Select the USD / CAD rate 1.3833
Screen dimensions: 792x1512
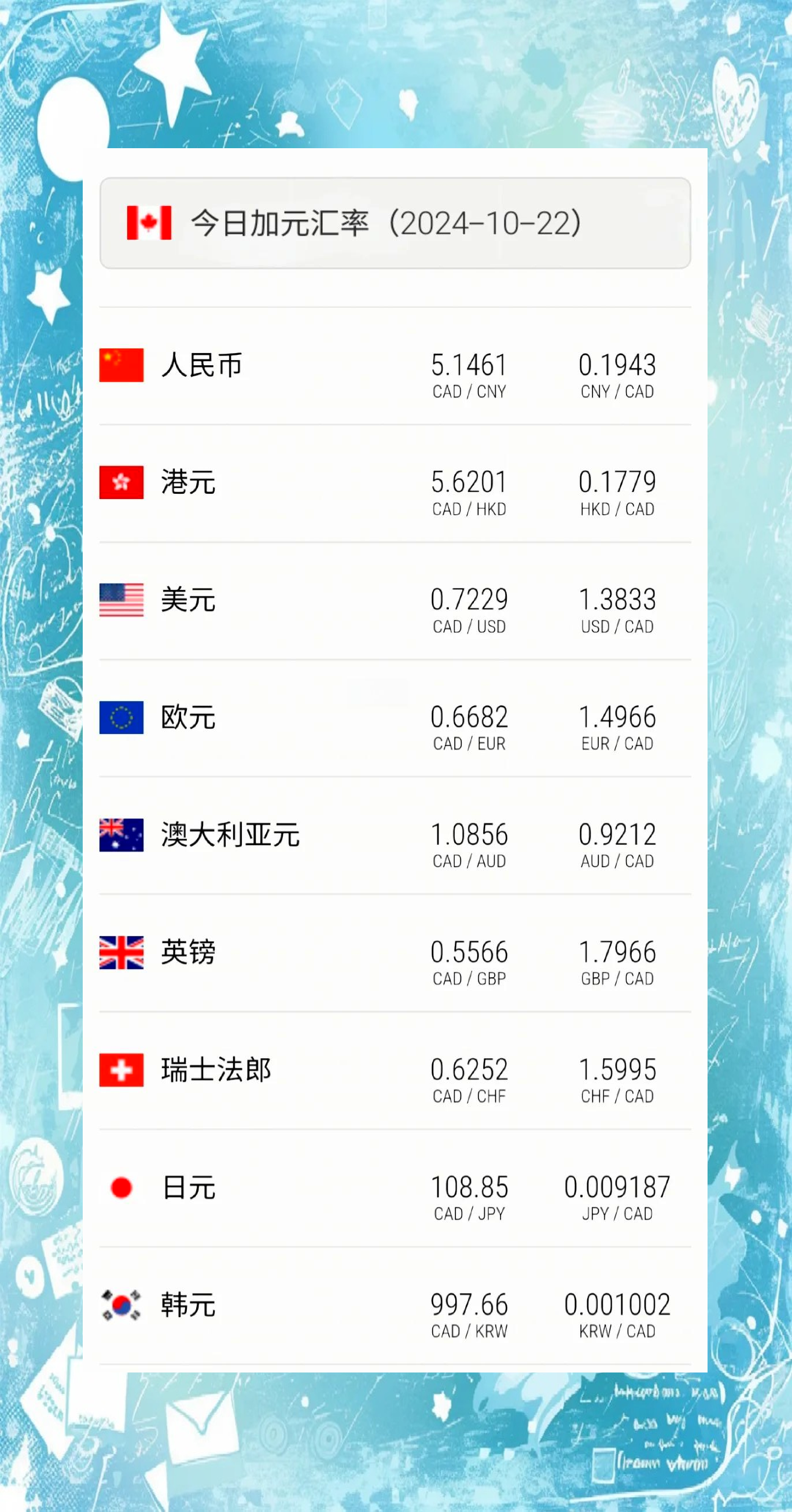coord(617,600)
